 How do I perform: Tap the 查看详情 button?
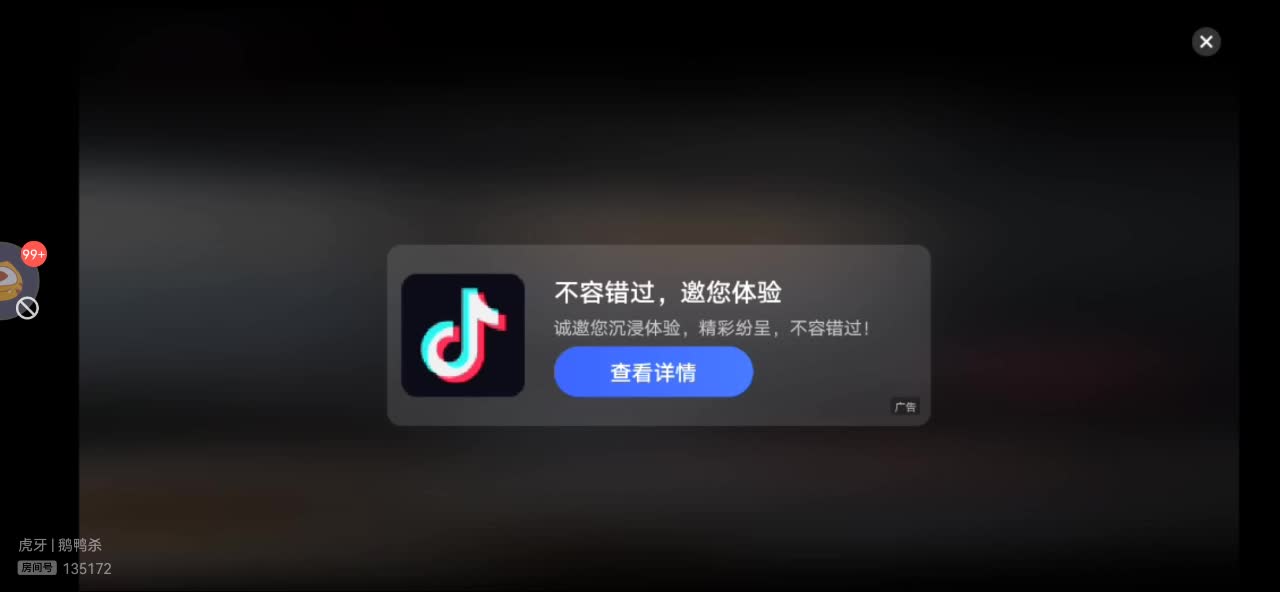pos(653,372)
